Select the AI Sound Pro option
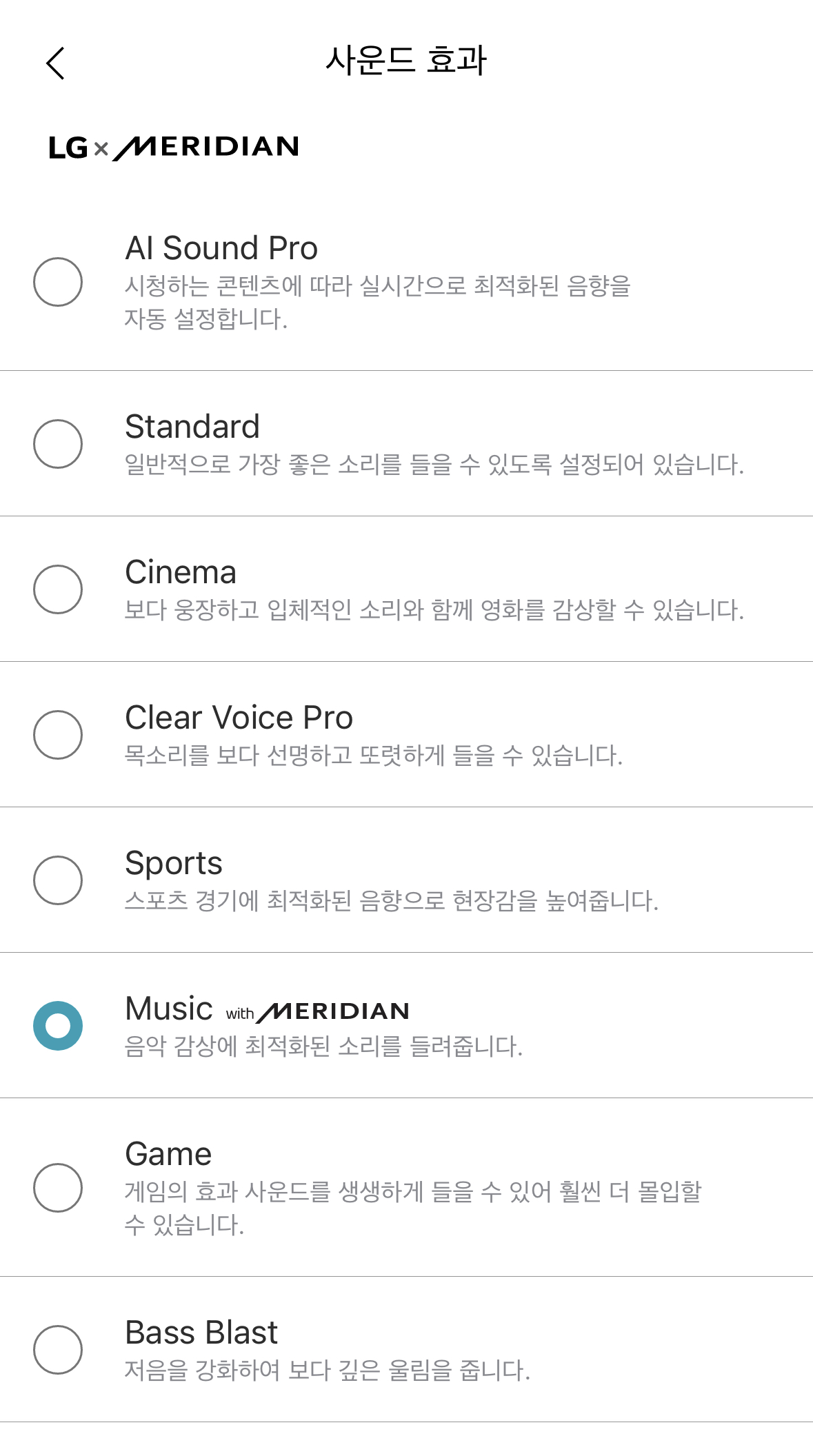This screenshot has height=1456, width=813. click(58, 282)
